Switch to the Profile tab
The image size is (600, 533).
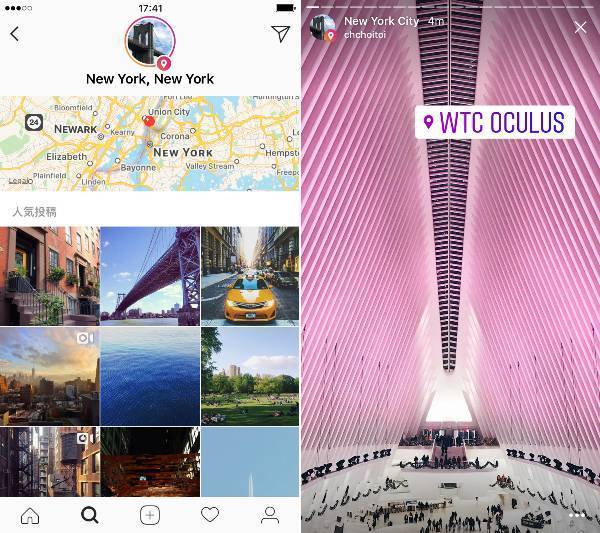270,515
